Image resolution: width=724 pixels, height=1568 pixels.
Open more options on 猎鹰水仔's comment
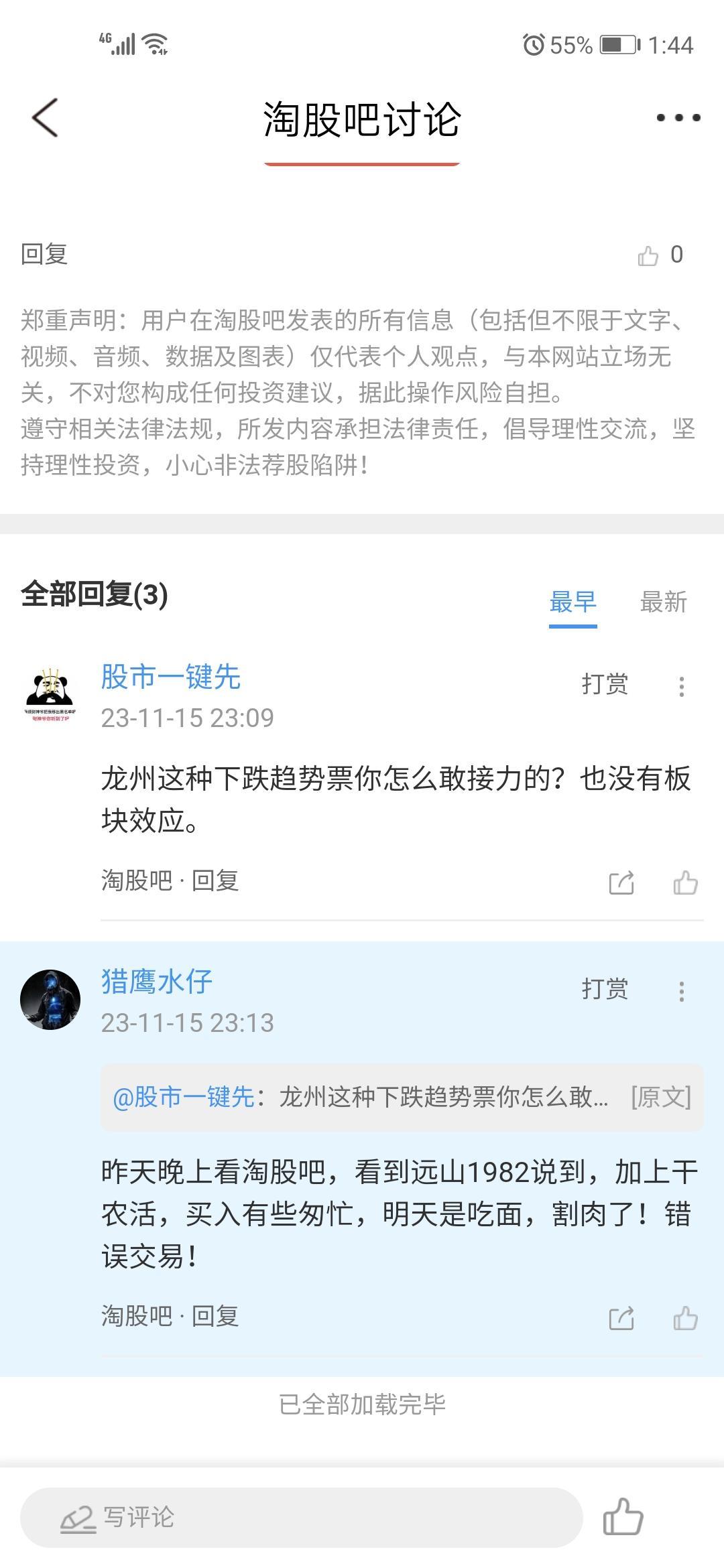pyautogui.click(x=681, y=991)
